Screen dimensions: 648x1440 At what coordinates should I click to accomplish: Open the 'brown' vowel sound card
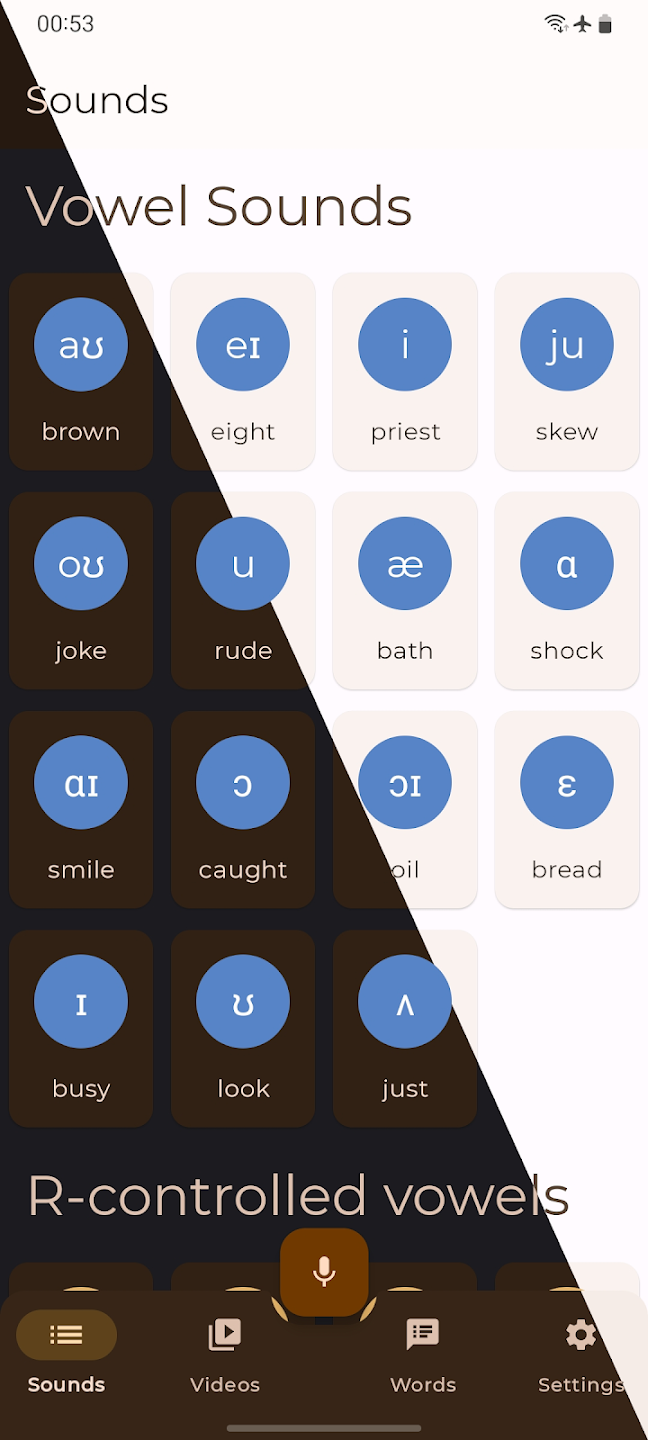[81, 371]
